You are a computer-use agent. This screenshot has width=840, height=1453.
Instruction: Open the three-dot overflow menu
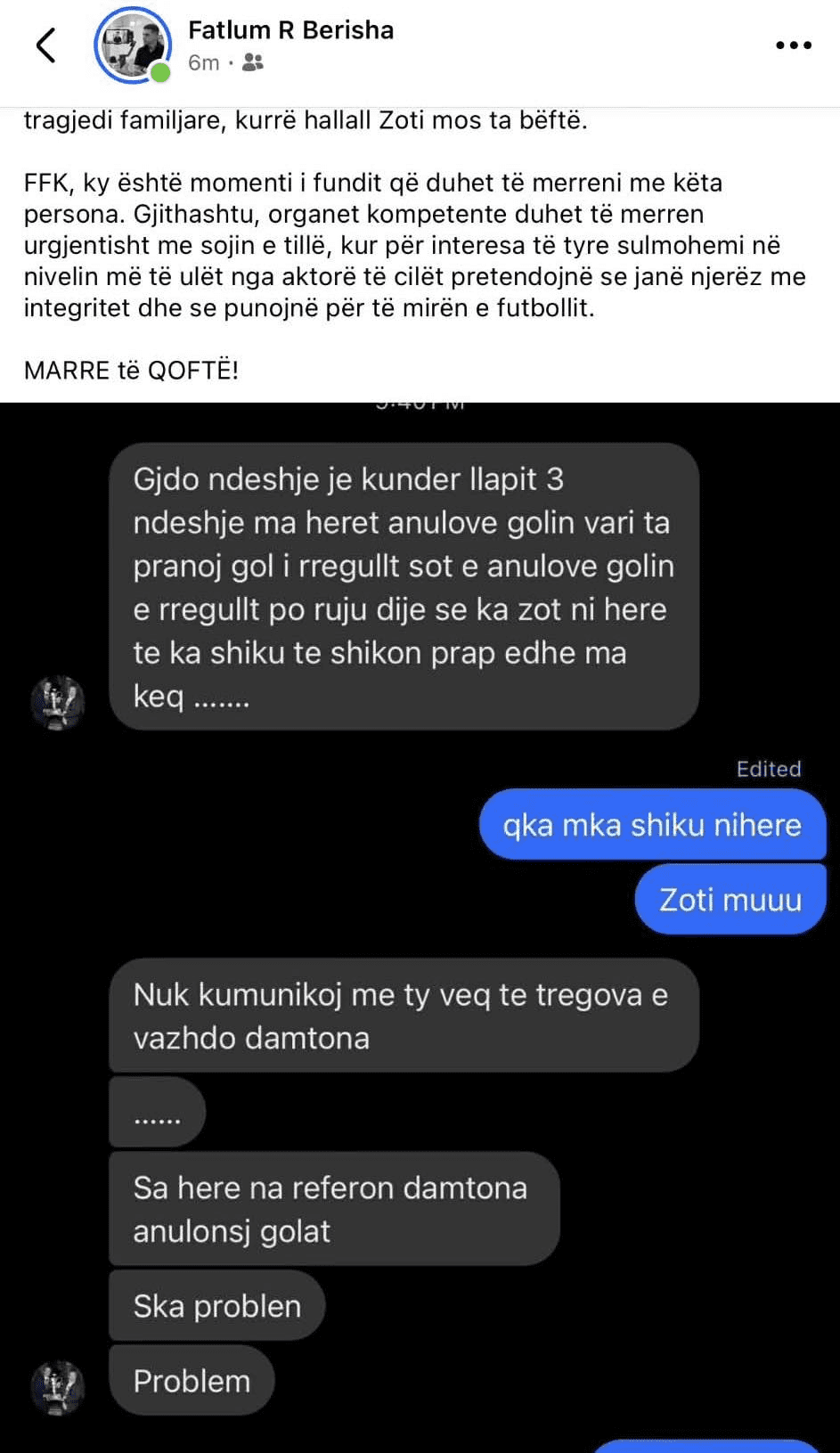coord(793,45)
